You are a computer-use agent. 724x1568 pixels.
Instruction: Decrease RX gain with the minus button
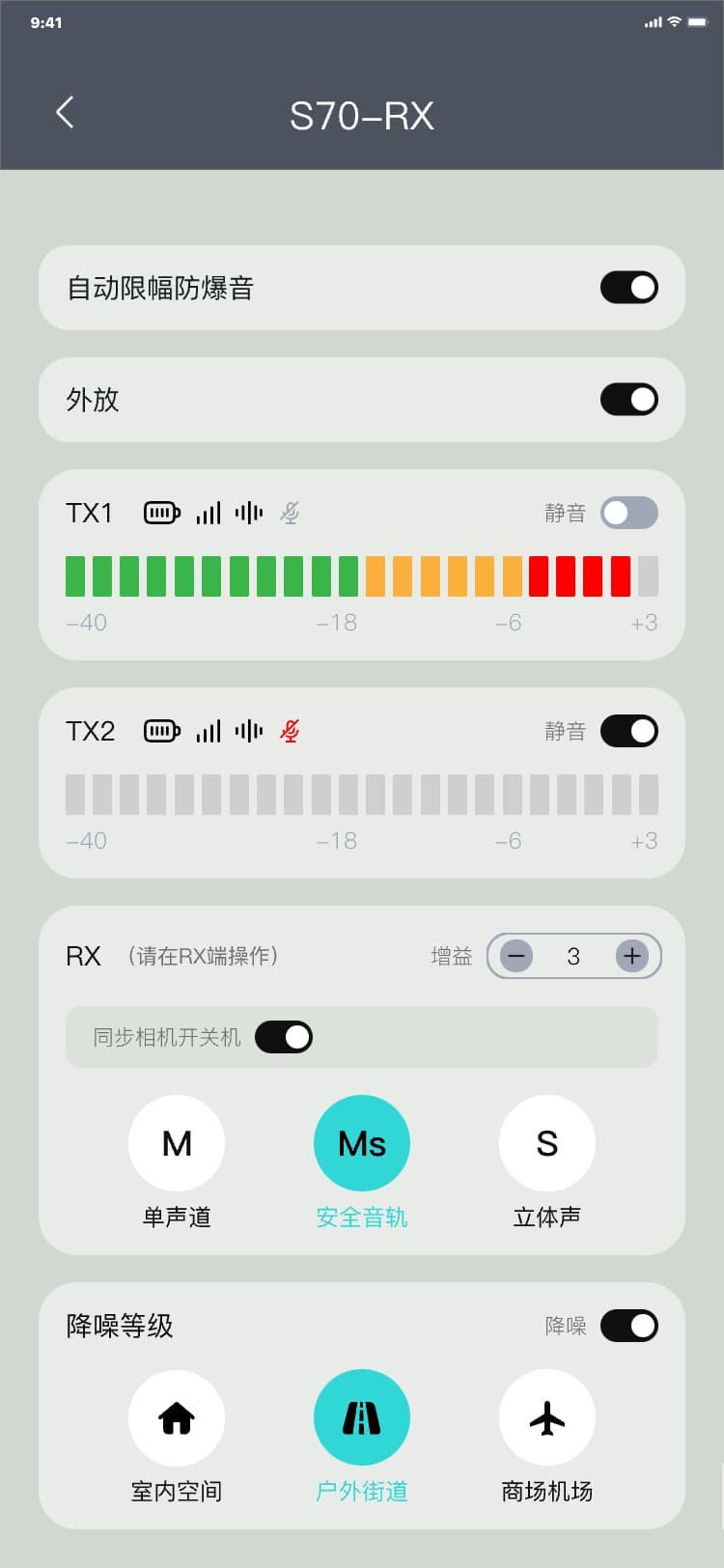pos(516,956)
